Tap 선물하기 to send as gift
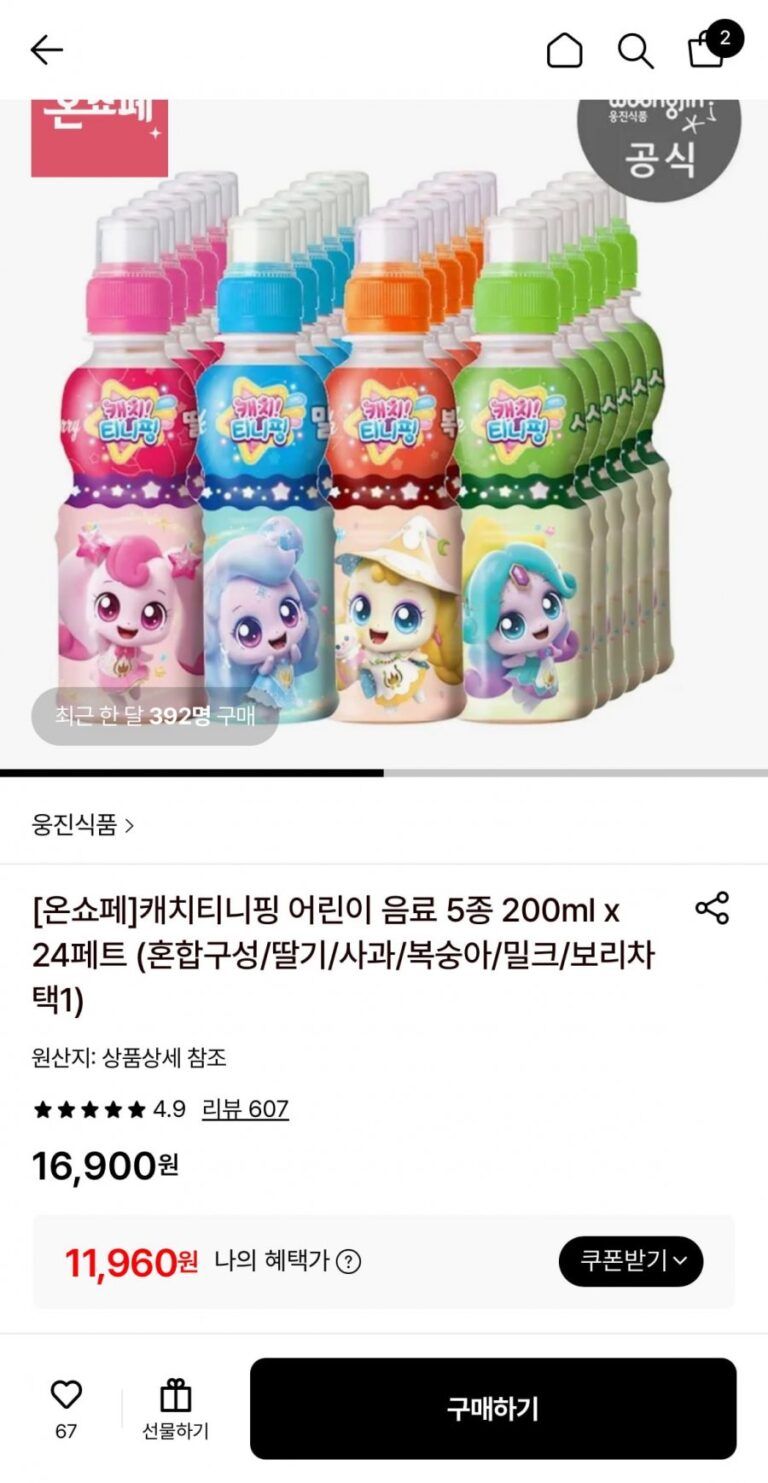Viewport: 768px width, 1483px height. pyautogui.click(x=175, y=1409)
